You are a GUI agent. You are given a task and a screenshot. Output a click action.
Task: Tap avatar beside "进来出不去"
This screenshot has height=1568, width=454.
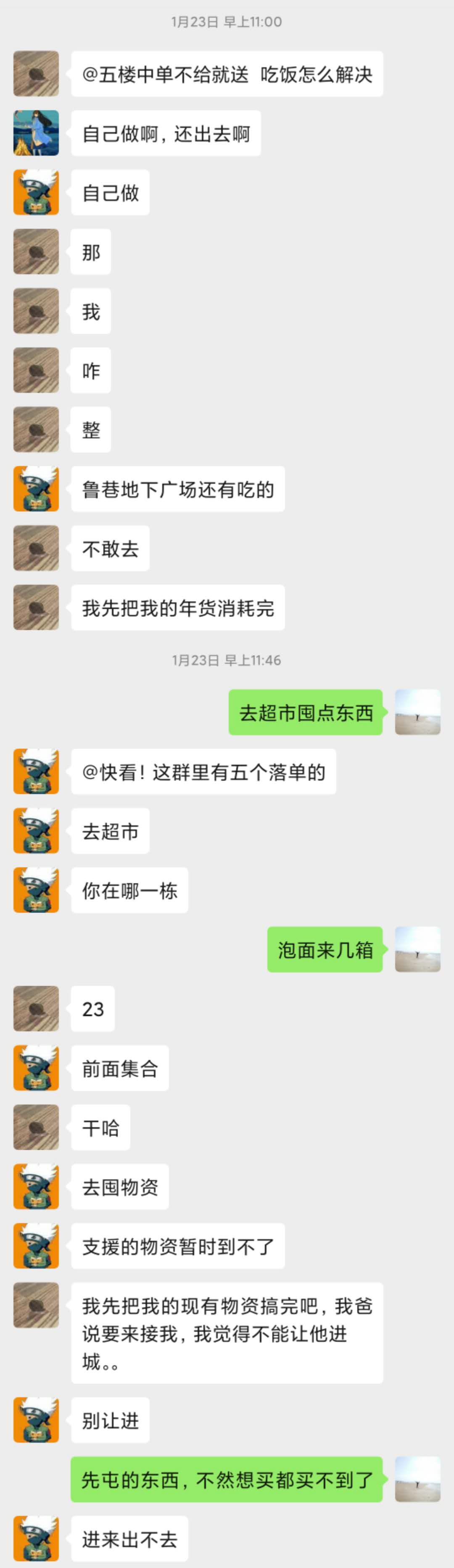[36, 1539]
